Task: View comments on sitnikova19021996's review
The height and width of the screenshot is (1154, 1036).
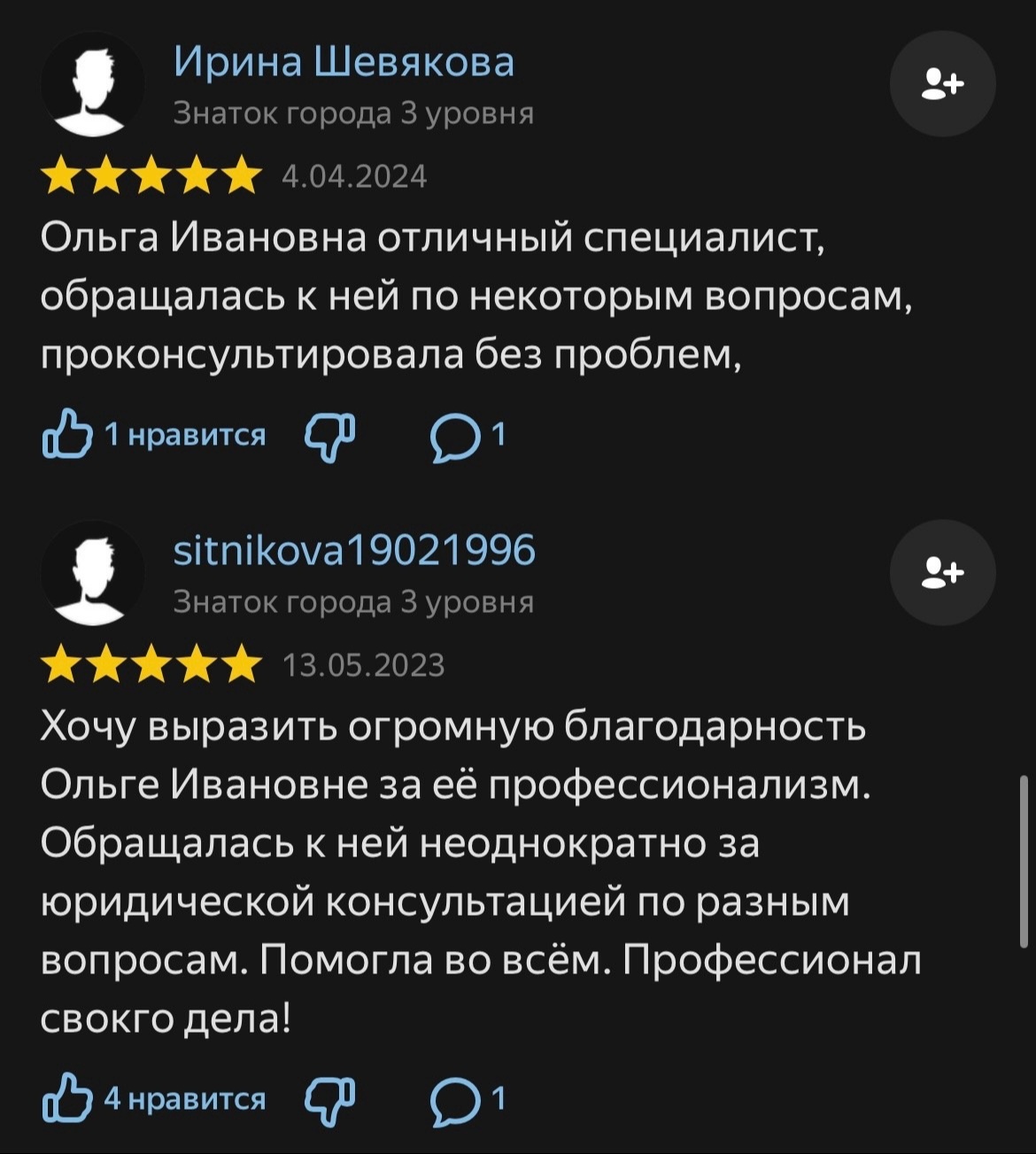Action: coord(455,1101)
